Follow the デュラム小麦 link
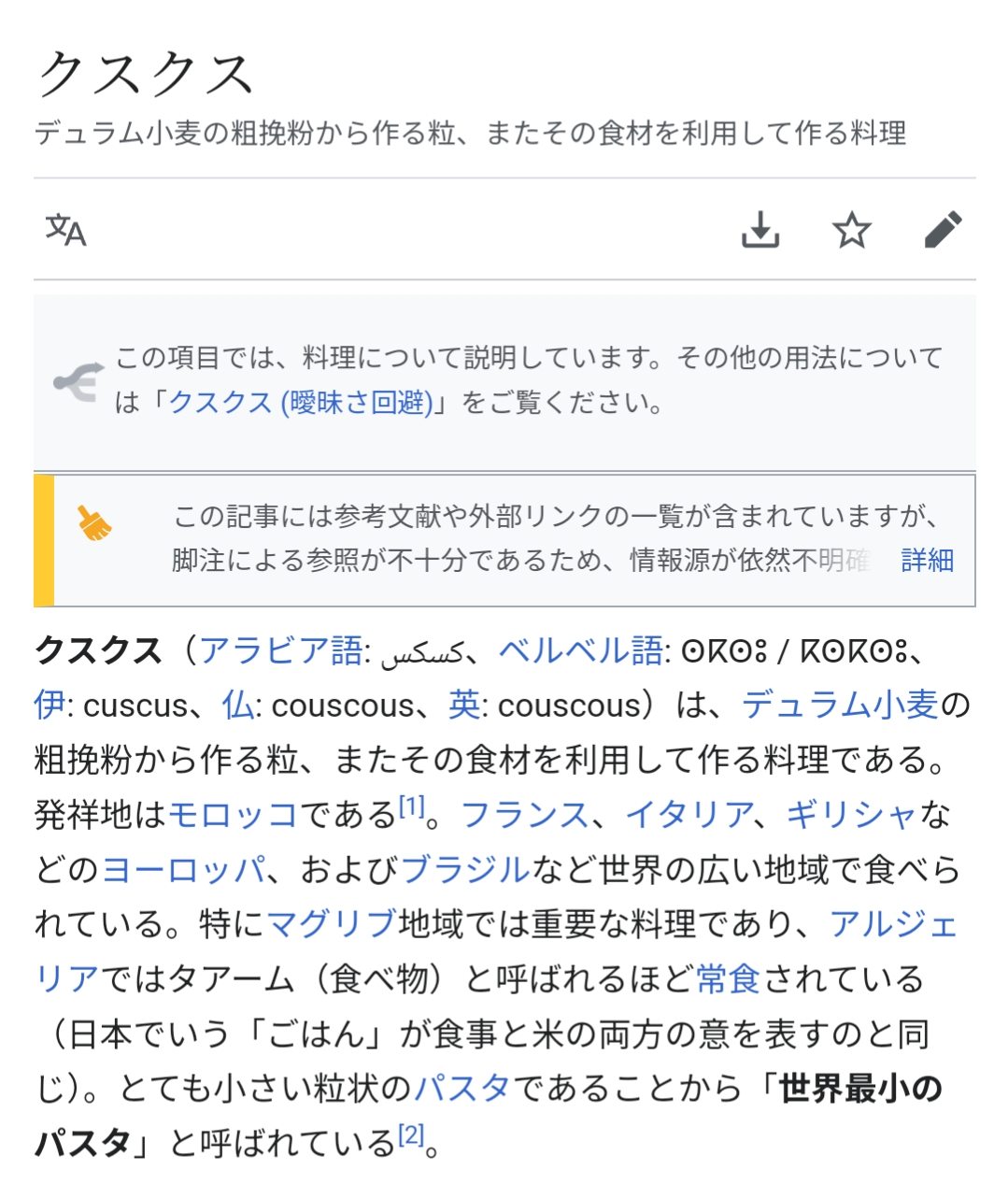The image size is (1008, 1184). coord(840,705)
